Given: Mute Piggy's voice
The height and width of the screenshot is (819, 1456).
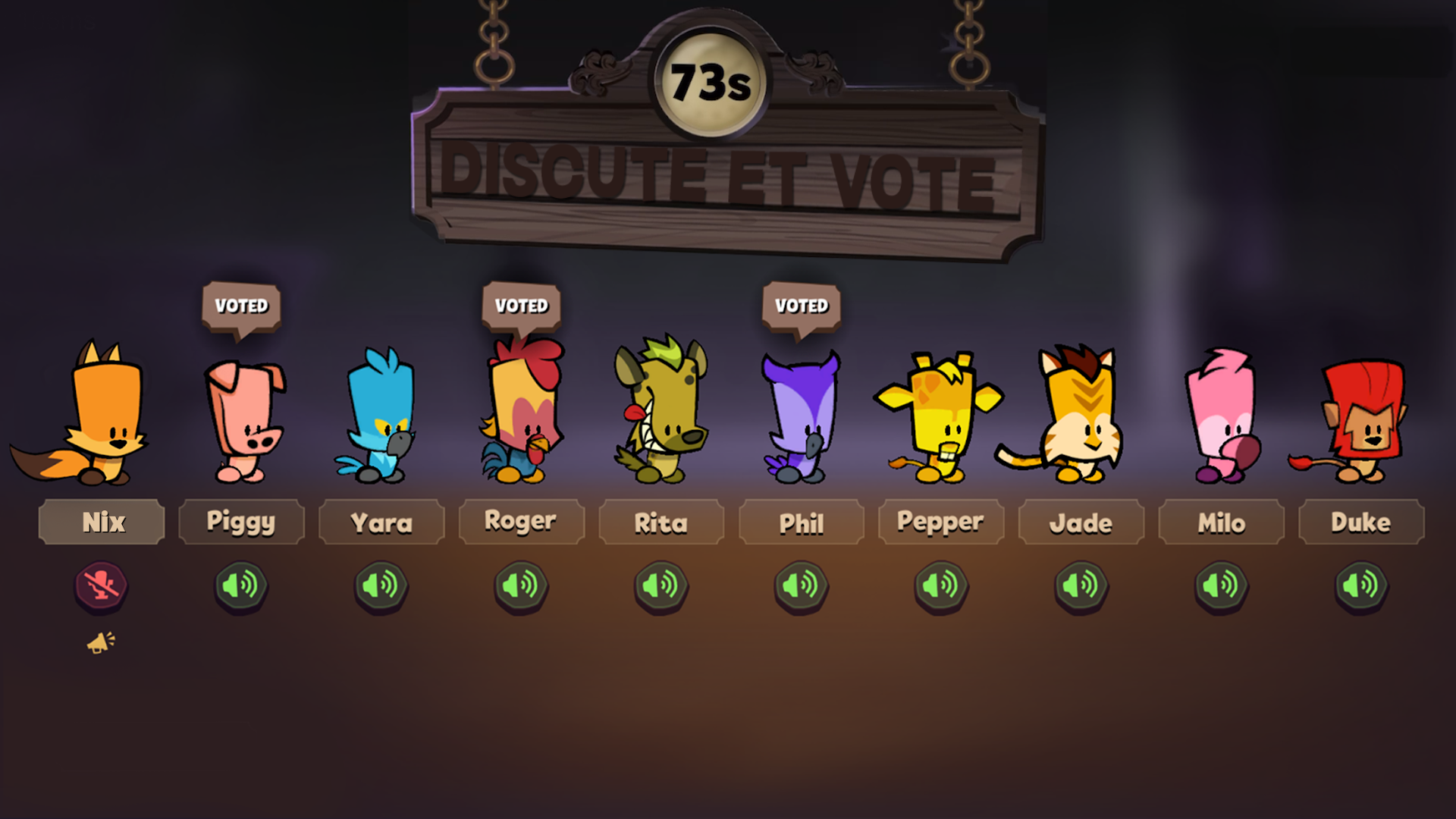Looking at the screenshot, I should pyautogui.click(x=240, y=585).
